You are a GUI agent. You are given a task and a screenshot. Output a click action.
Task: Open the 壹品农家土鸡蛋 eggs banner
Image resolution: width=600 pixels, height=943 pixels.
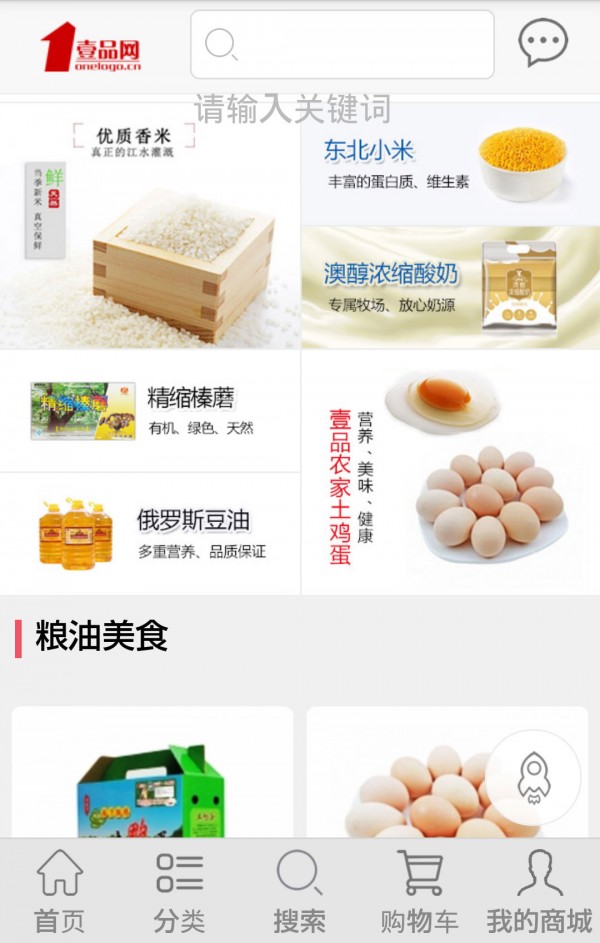pyautogui.click(x=450, y=472)
